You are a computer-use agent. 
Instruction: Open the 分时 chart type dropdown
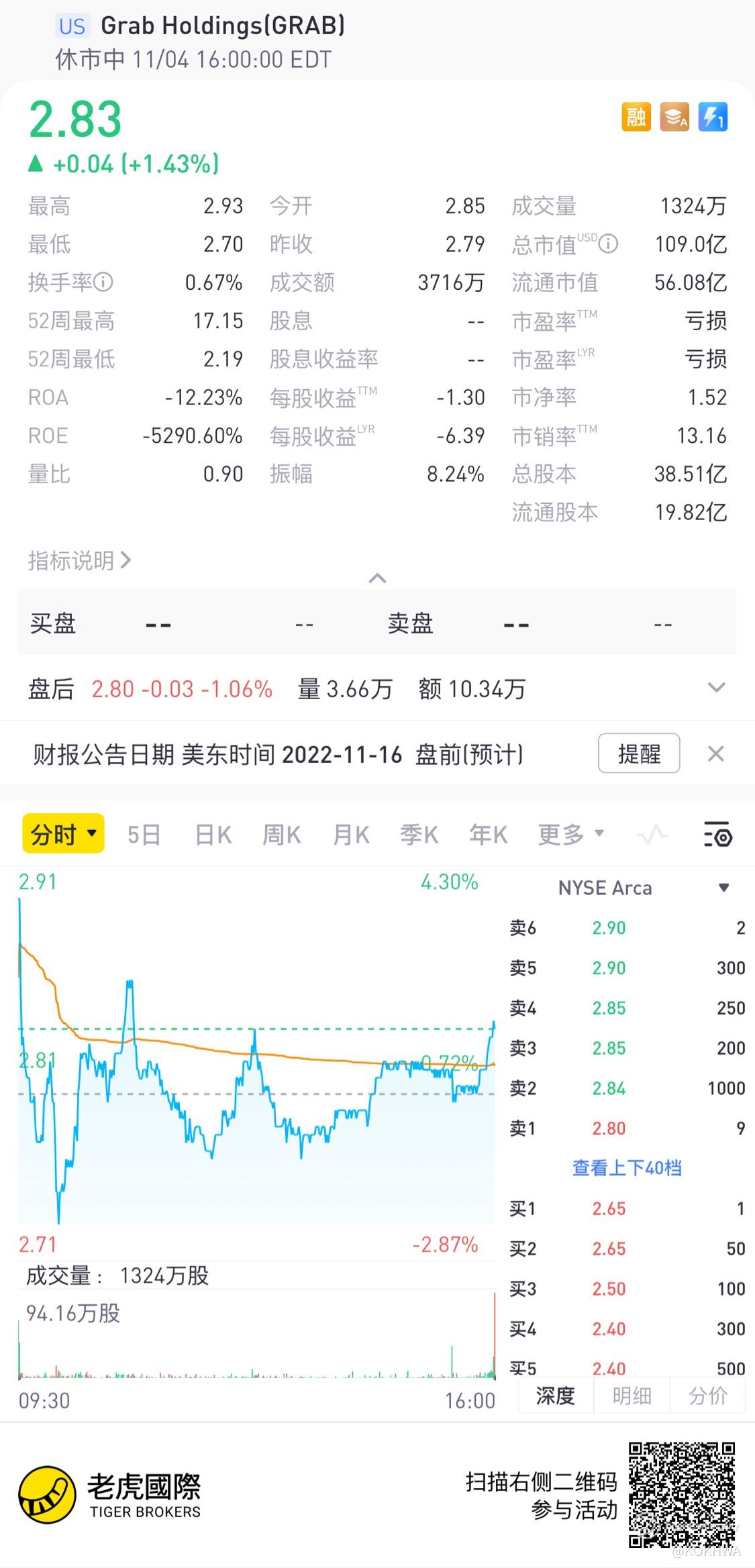[63, 834]
